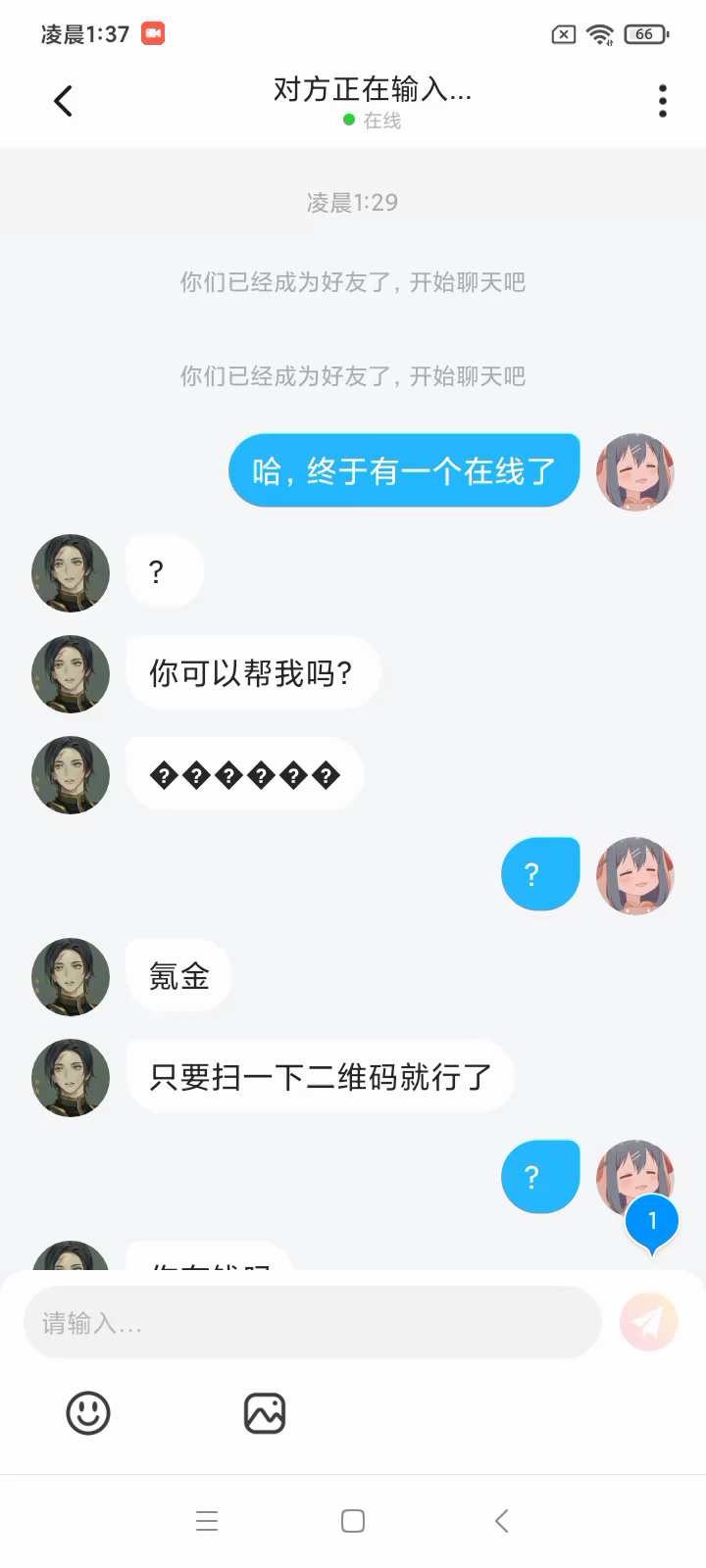This screenshot has height=1568, width=706.
Task: Open the emoji picker
Action: pyautogui.click(x=88, y=1413)
